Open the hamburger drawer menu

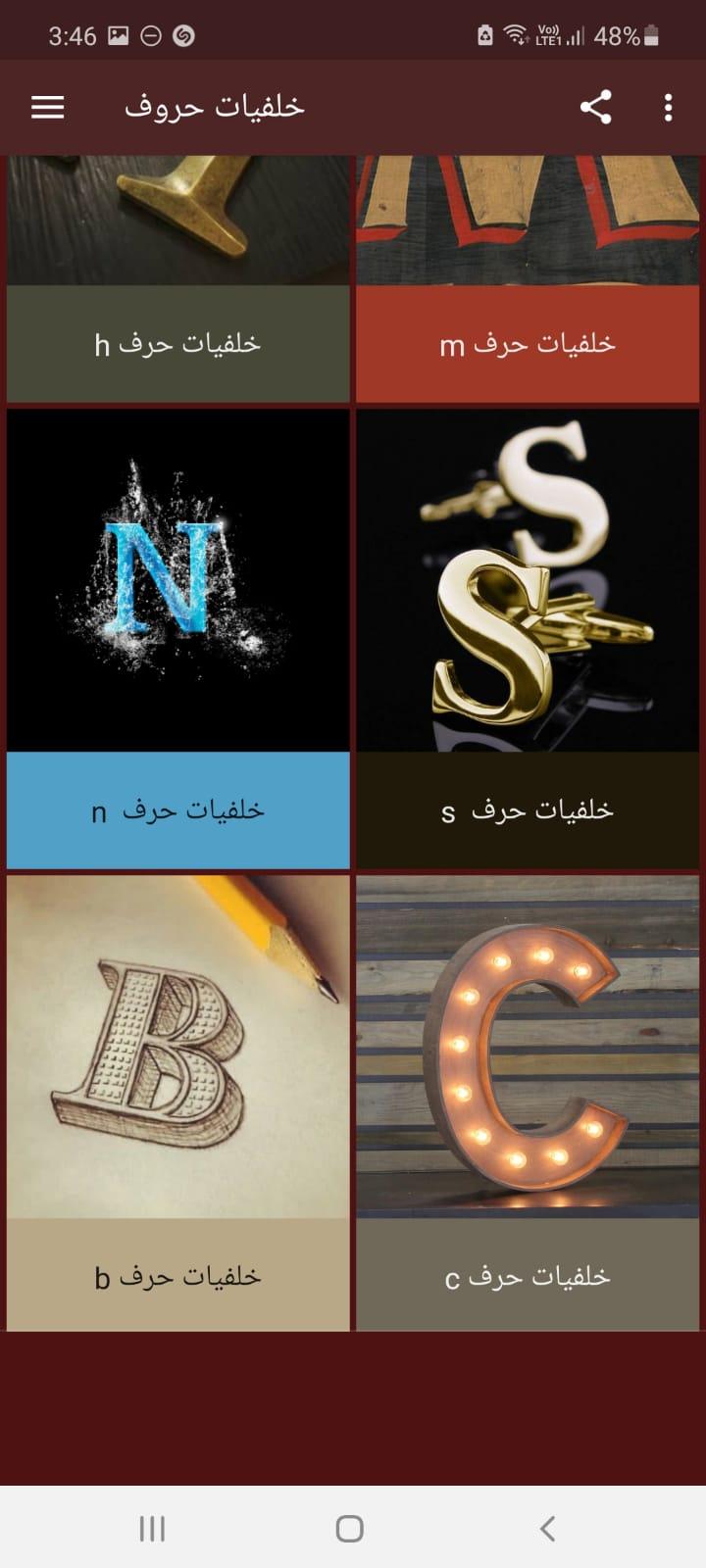click(x=47, y=107)
